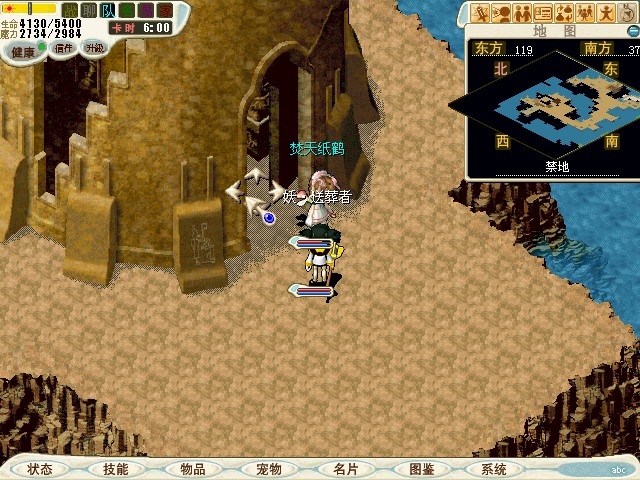Viewport: 640px width, 480px height.
Task: Open the 状态 status menu
Action: click(40, 469)
